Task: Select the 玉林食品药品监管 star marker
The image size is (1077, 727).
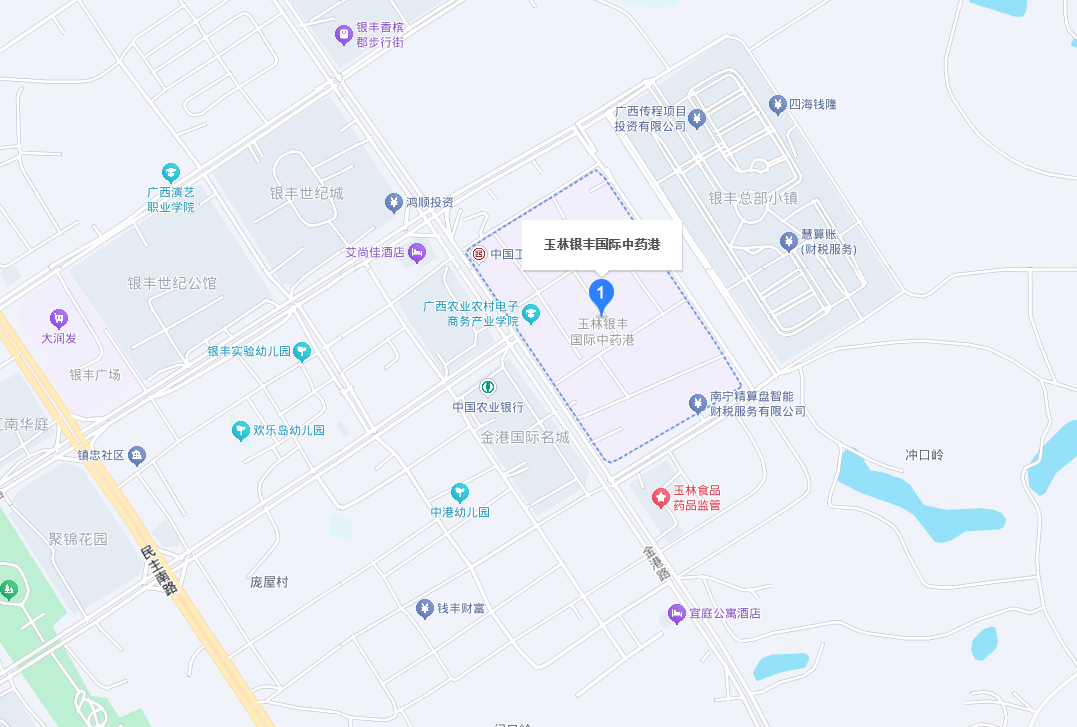Action: coord(660,497)
